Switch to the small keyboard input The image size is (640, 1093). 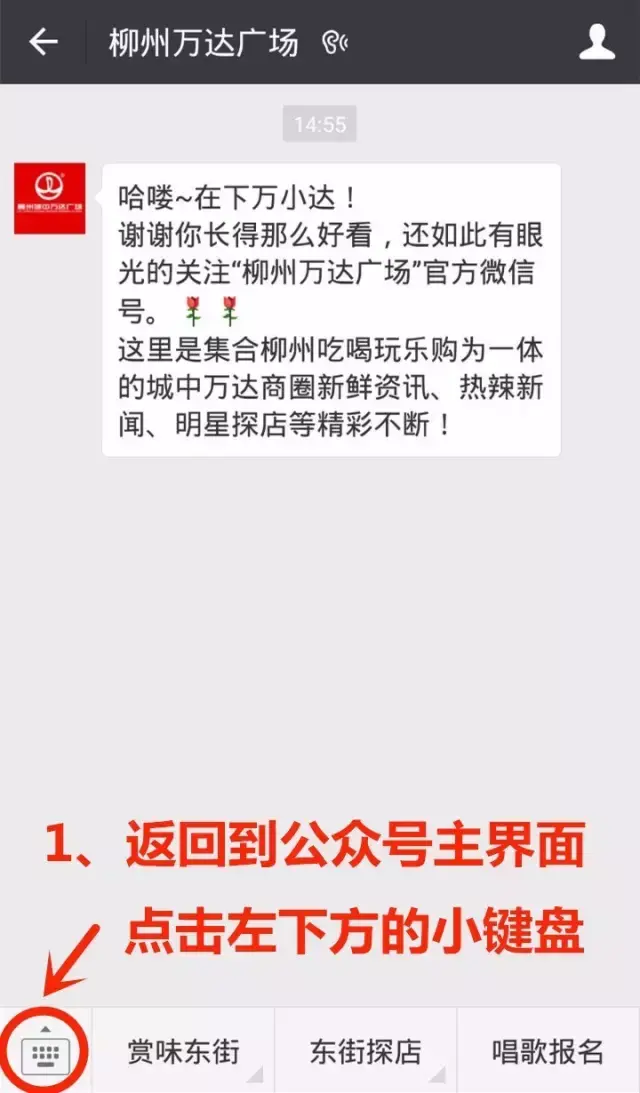click(x=46, y=1051)
